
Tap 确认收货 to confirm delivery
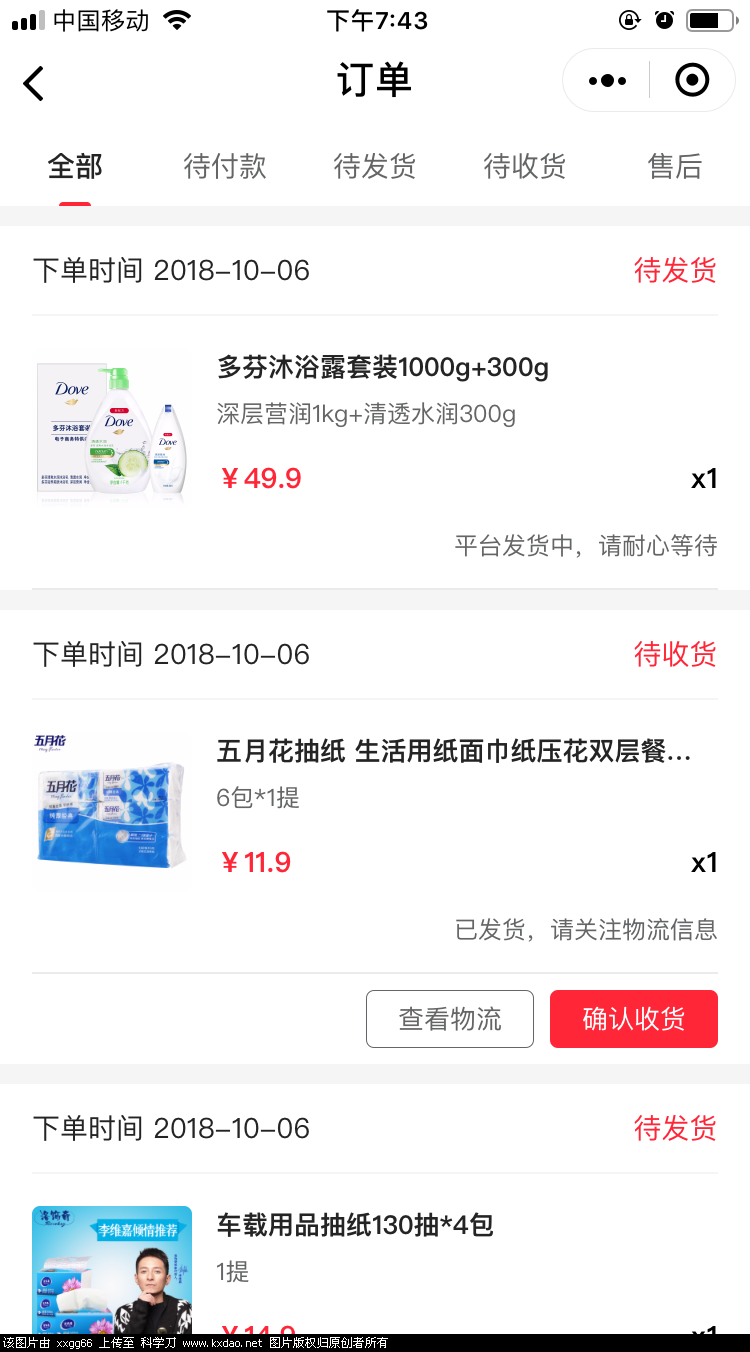pyautogui.click(x=633, y=1019)
